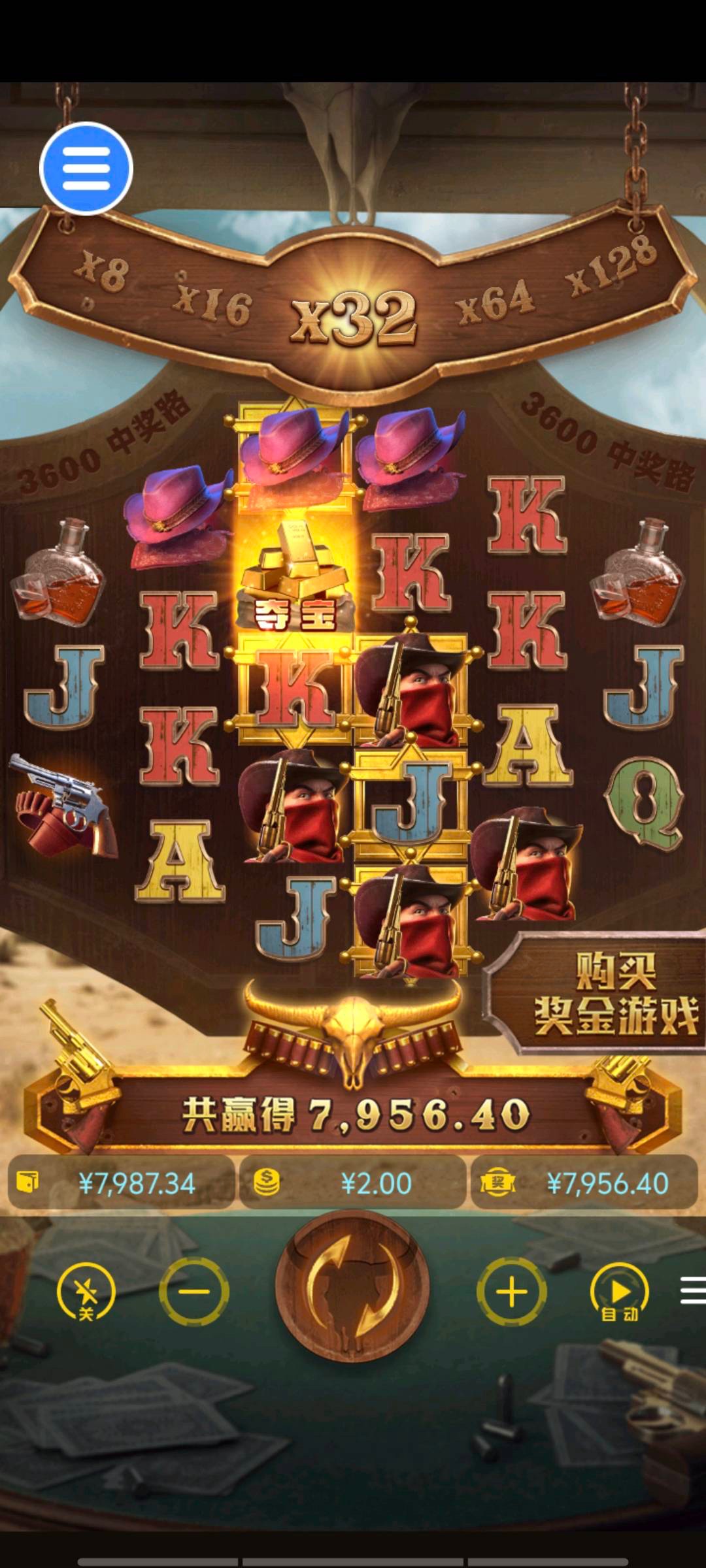706x1568 pixels.
Task: Open the game options menu at bottom right
Action: 692,1292
